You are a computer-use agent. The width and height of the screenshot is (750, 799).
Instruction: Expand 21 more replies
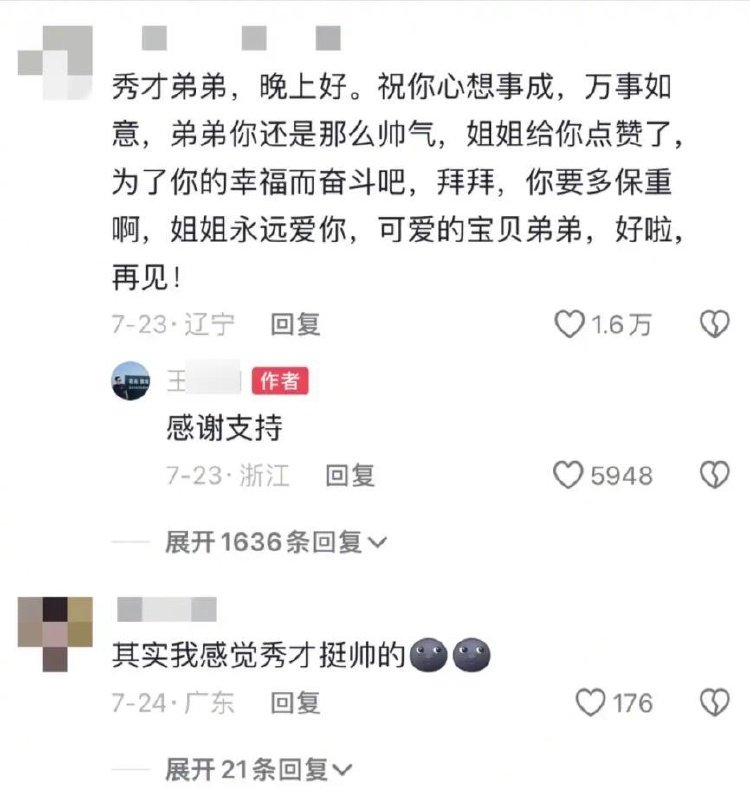click(258, 770)
